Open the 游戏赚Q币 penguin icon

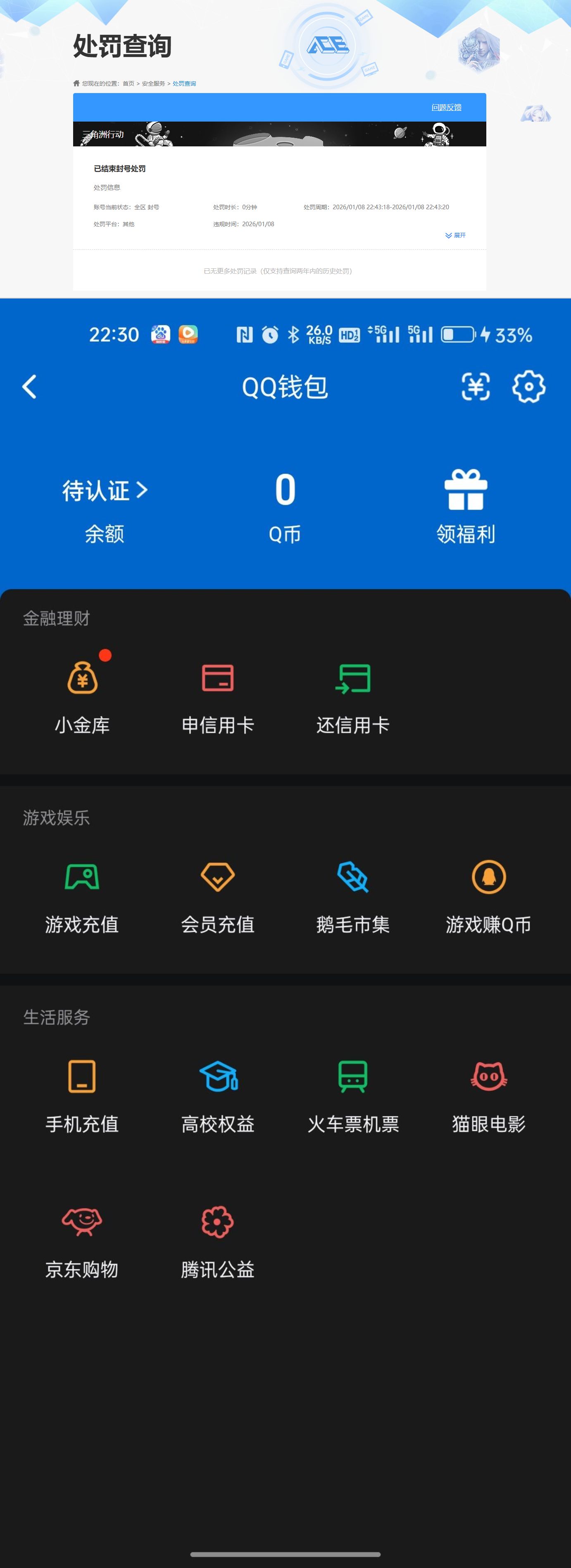[488, 877]
